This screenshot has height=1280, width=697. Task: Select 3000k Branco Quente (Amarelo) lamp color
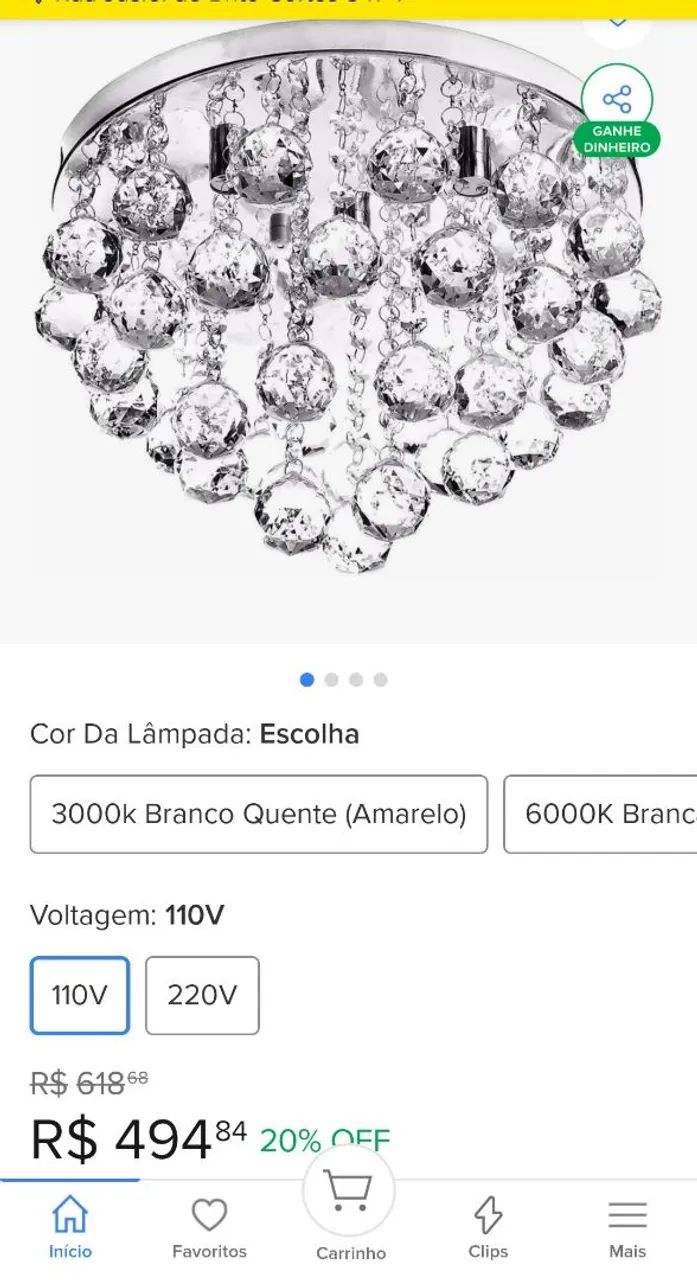click(259, 814)
